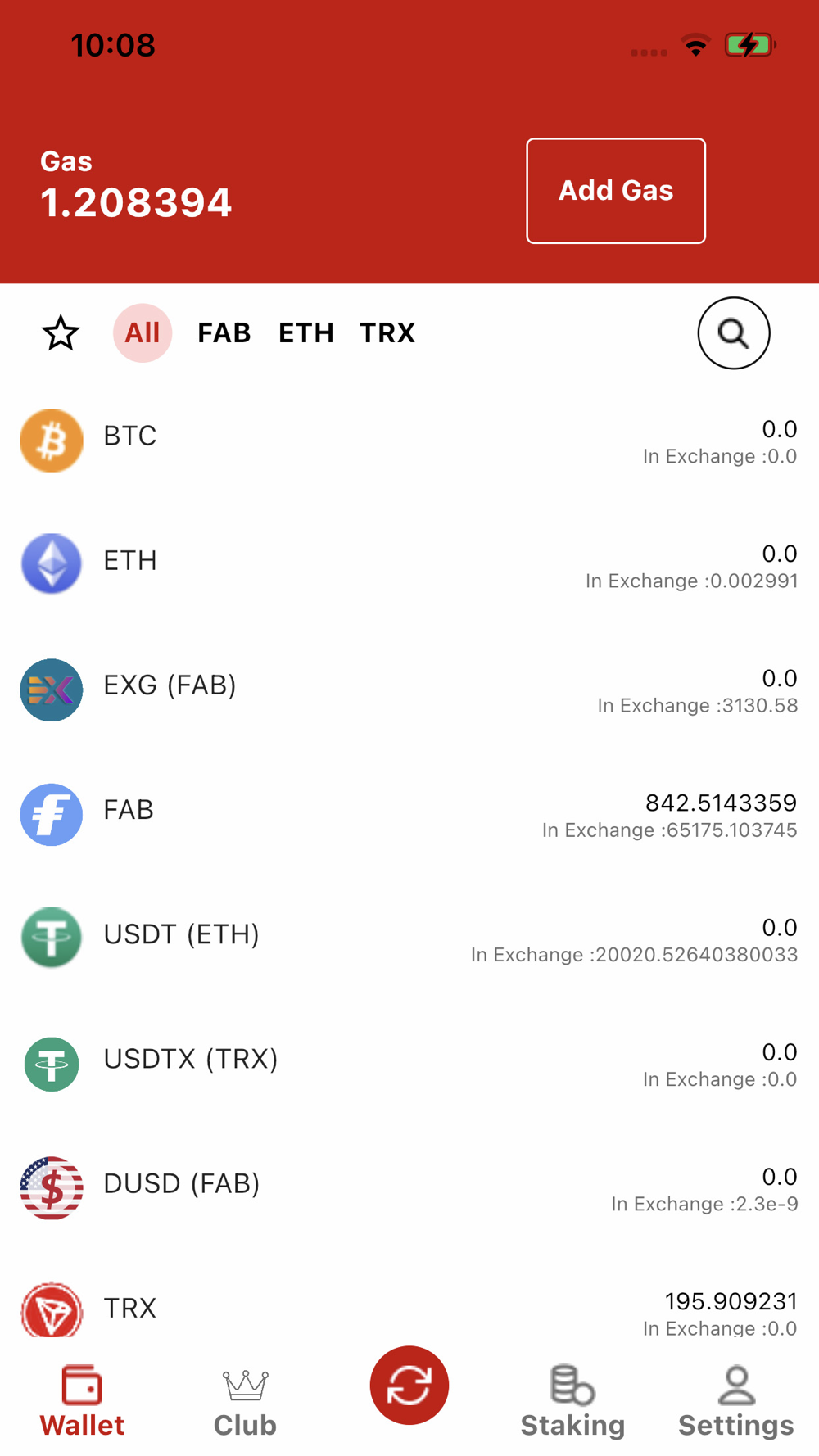Tap the red refresh button

pos(409,1386)
